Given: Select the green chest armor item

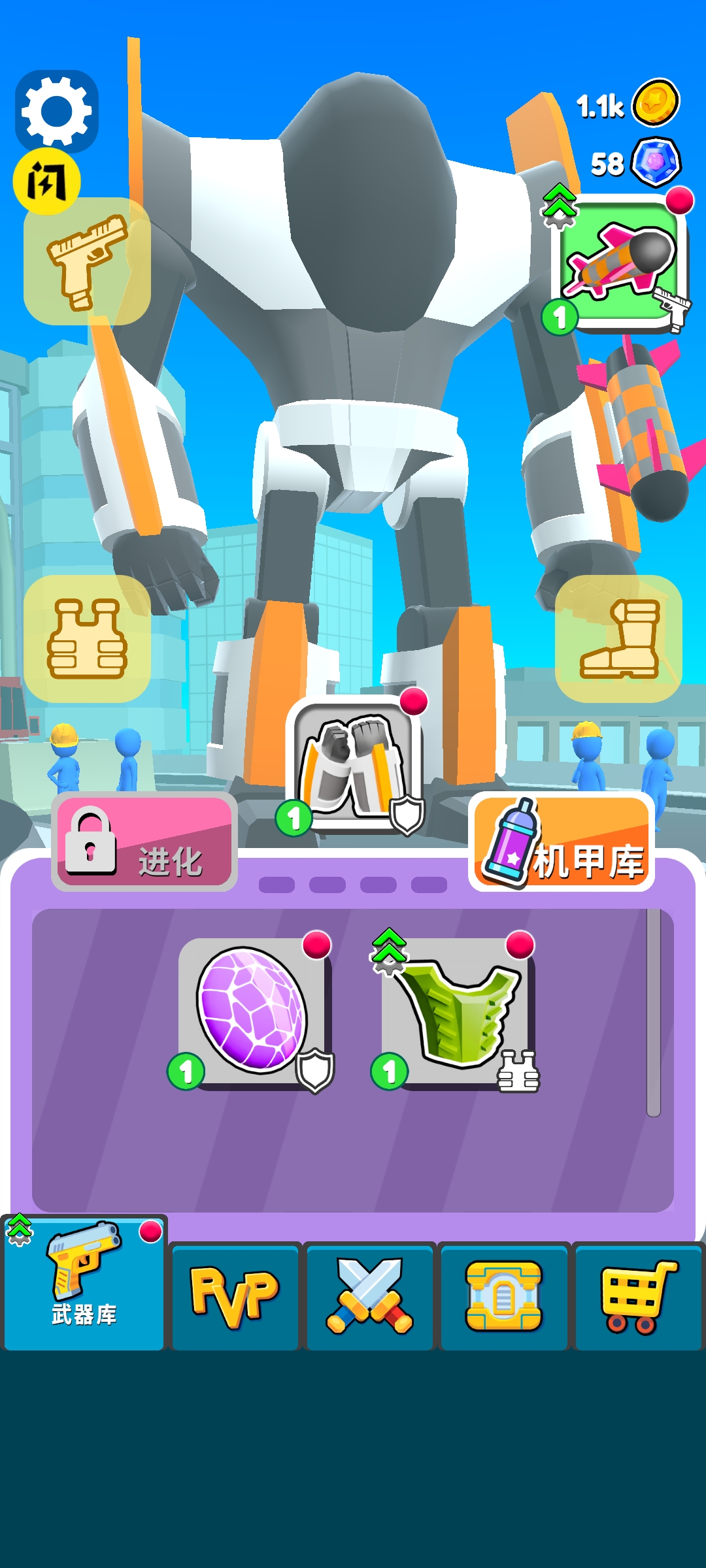Looking at the screenshot, I should pos(456,1013).
